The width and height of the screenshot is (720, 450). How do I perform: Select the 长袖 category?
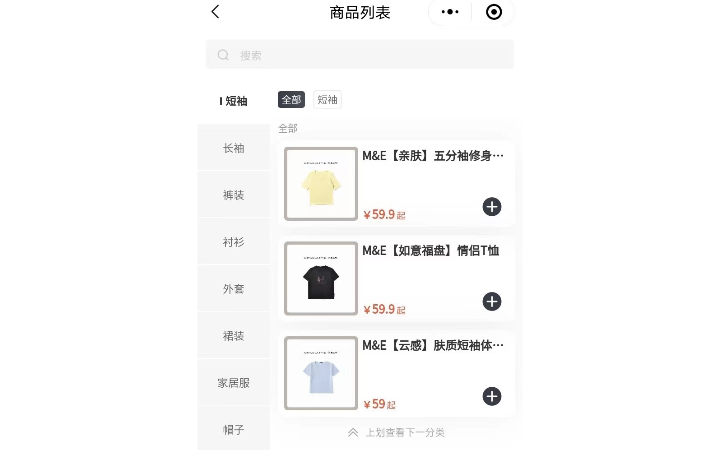pyautogui.click(x=233, y=148)
